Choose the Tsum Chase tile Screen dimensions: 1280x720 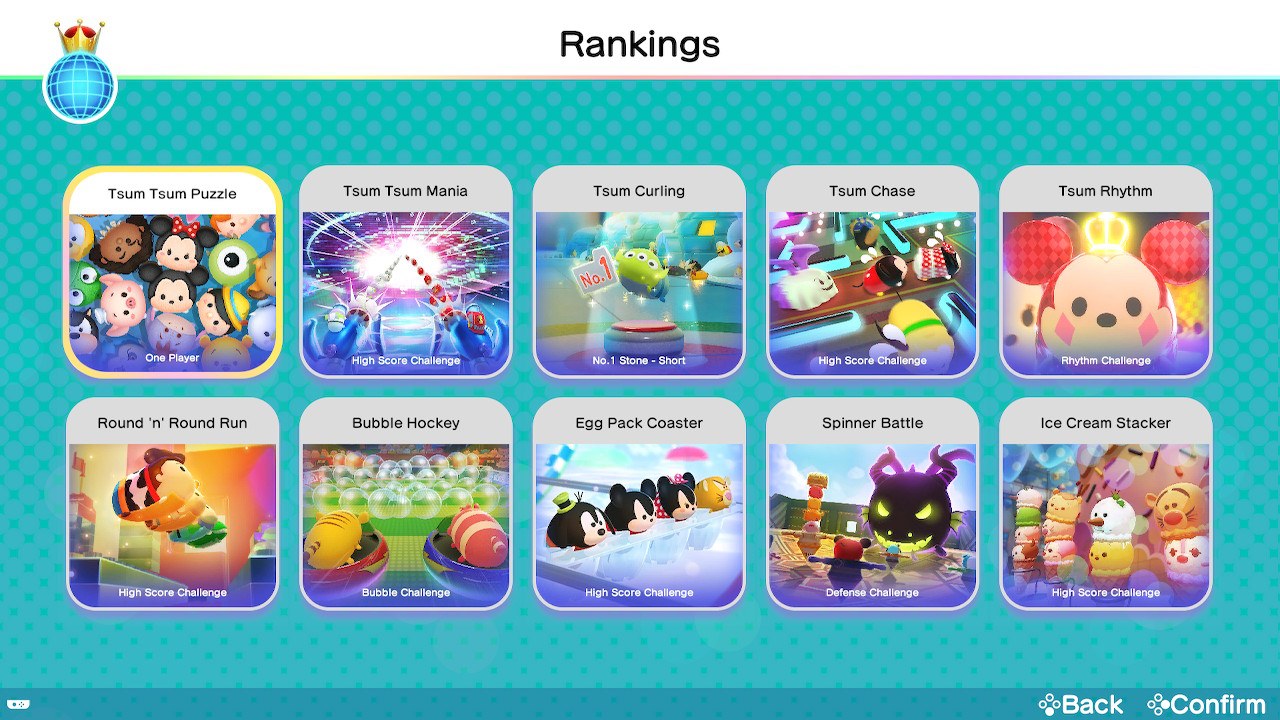pyautogui.click(x=872, y=272)
